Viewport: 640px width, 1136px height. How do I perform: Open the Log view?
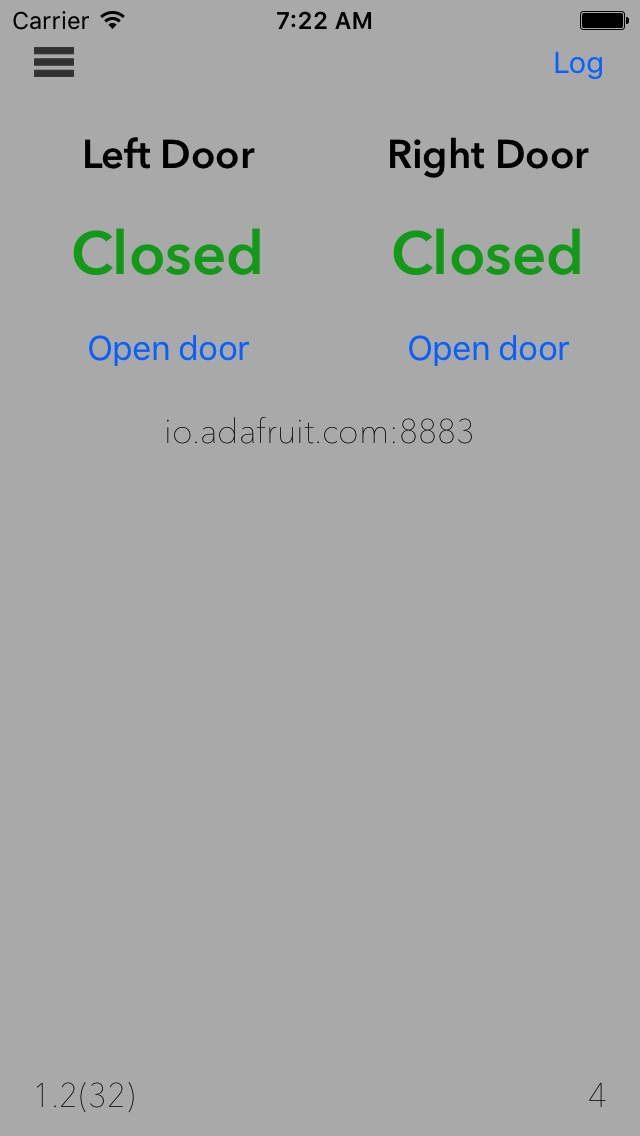coord(578,64)
